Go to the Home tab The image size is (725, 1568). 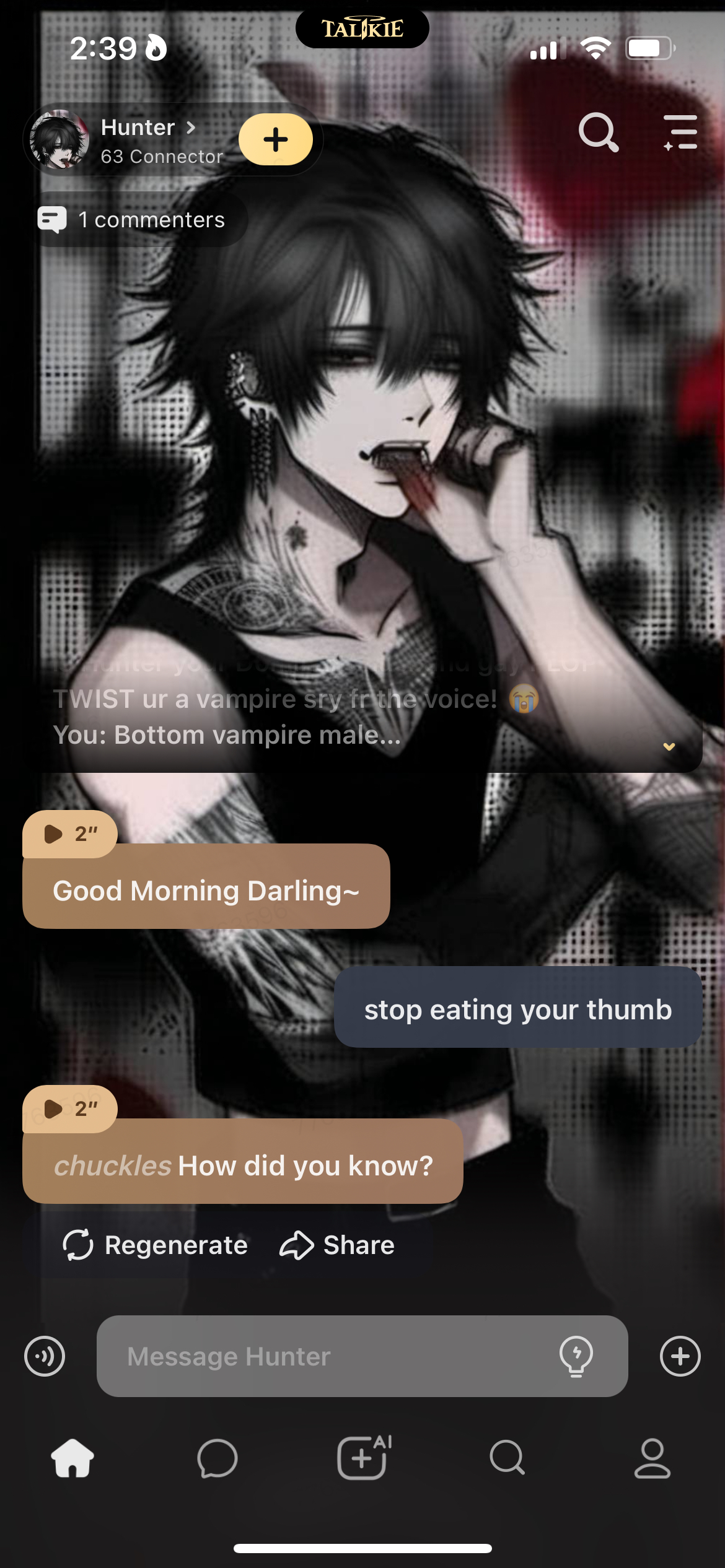coord(72,1458)
